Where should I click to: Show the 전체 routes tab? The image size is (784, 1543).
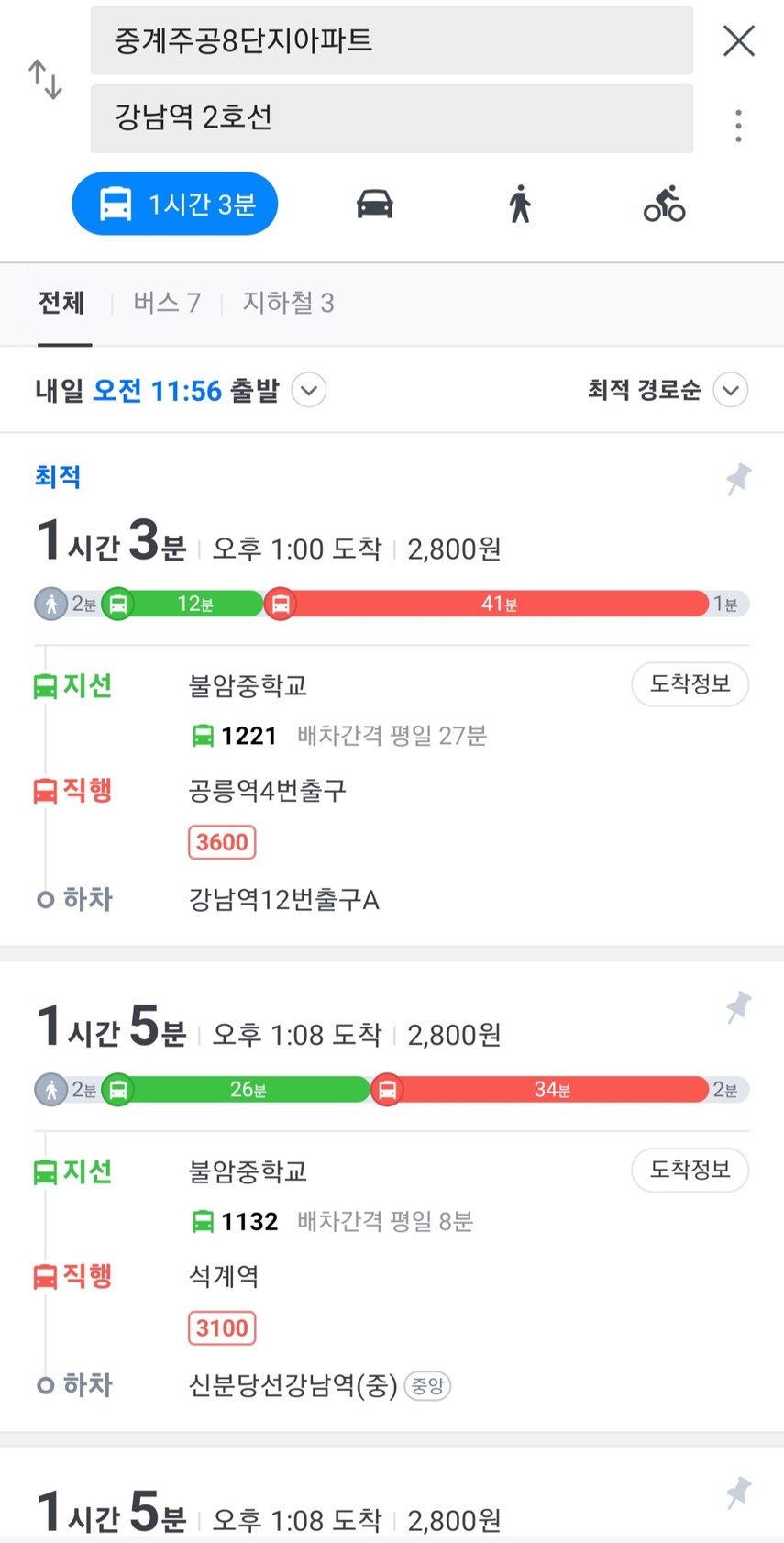click(x=61, y=303)
